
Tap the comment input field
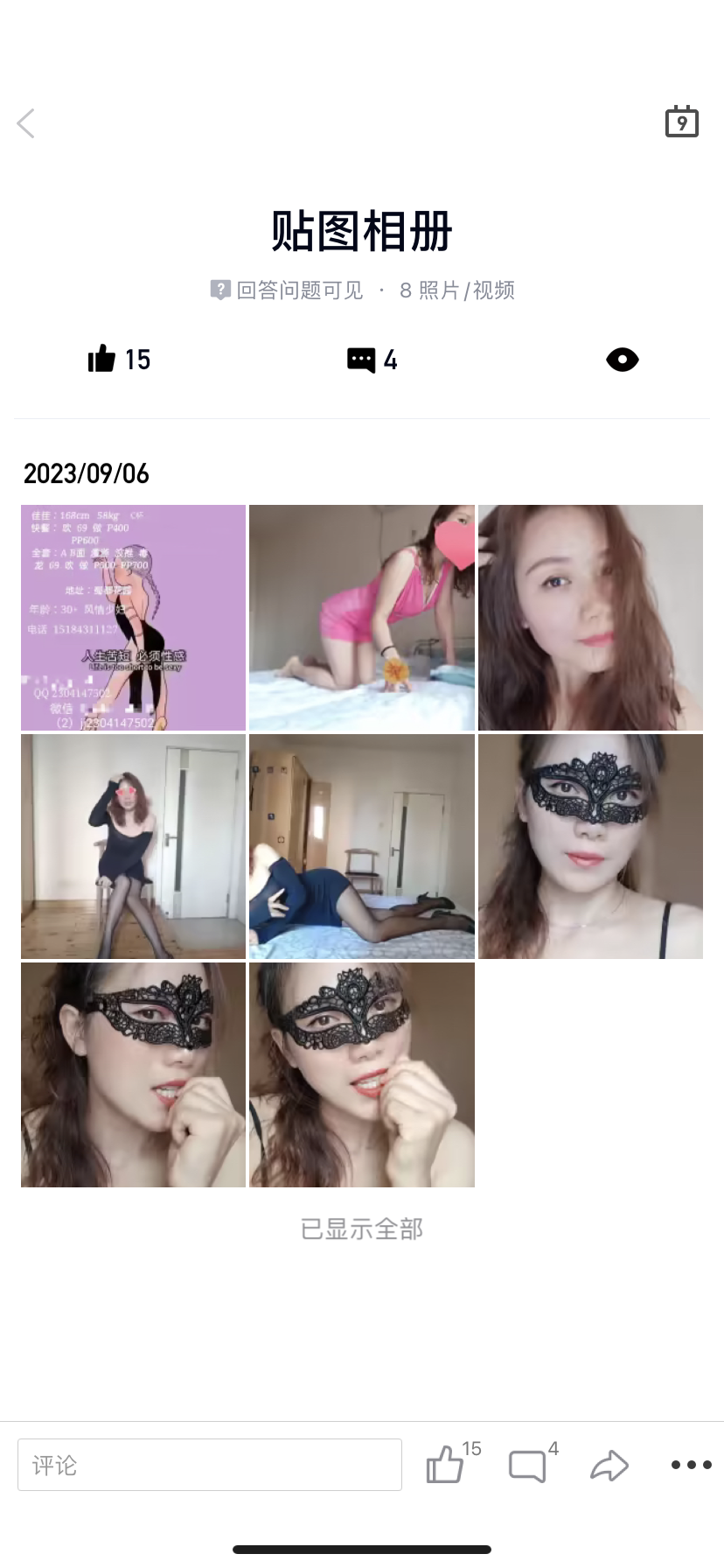pos(210,1465)
